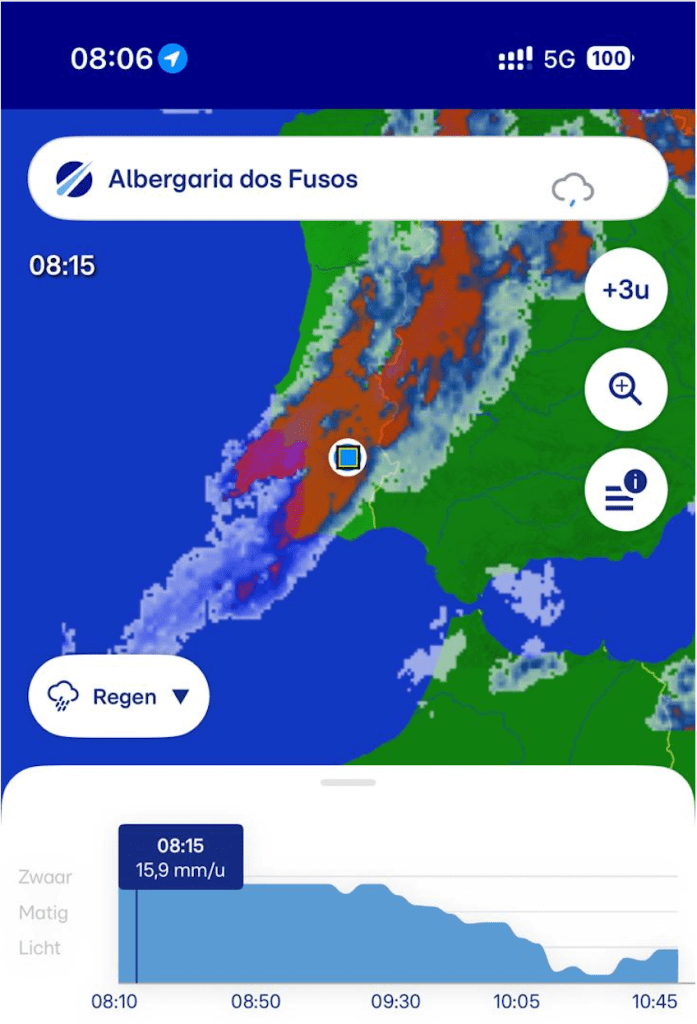Tap the +3u forecast extension button
697x1024 pixels.
(625, 290)
